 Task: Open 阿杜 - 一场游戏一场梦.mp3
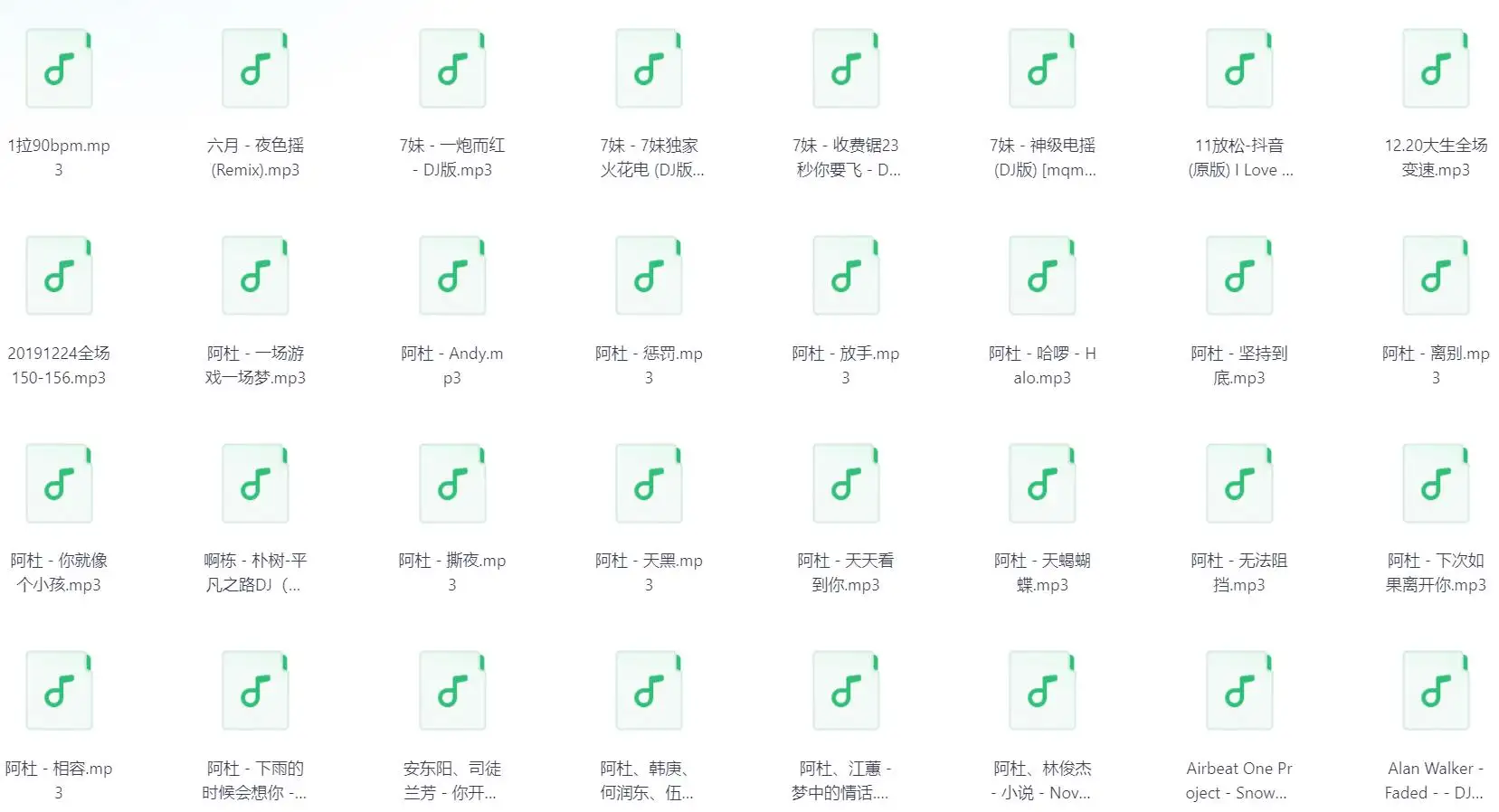tap(255, 277)
